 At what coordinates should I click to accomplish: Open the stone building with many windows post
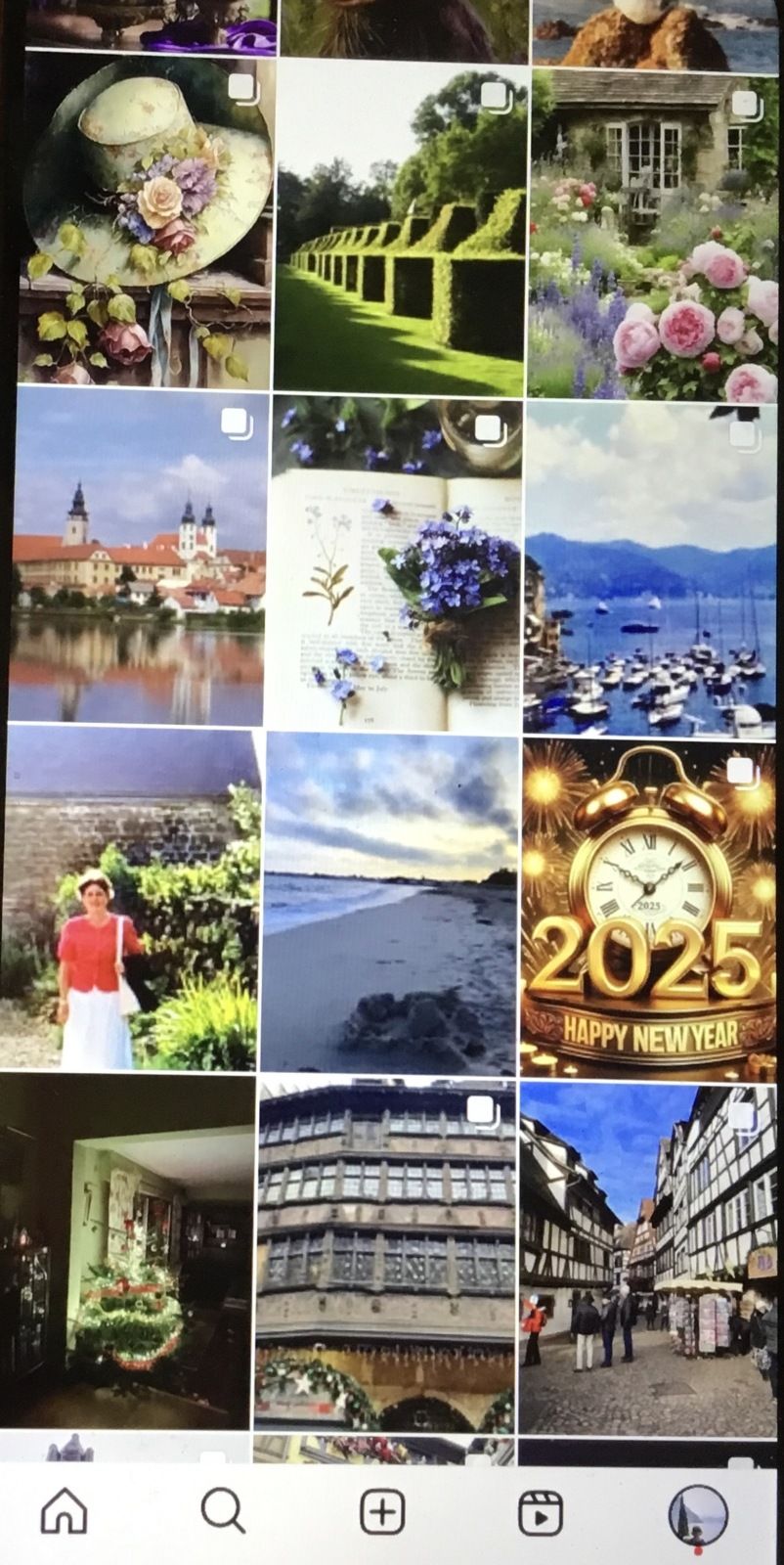pyautogui.click(x=385, y=1256)
